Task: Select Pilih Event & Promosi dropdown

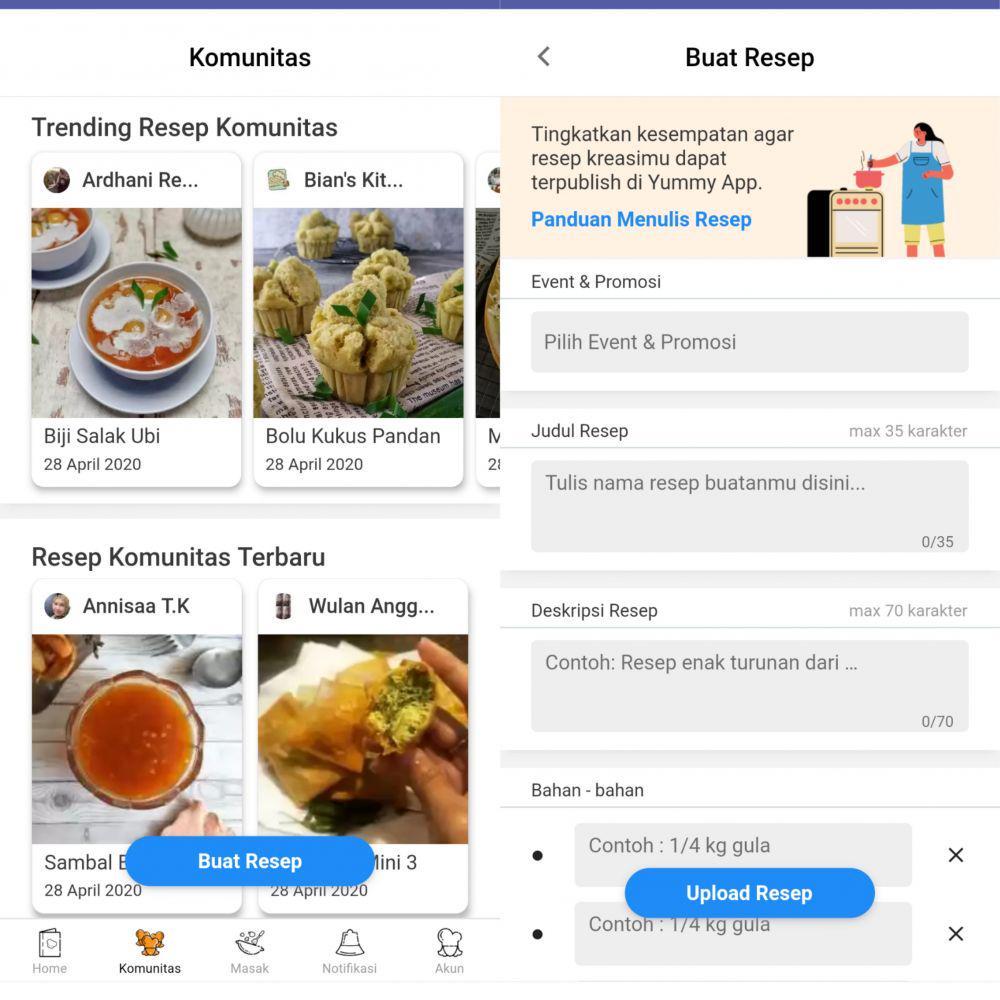Action: (749, 342)
